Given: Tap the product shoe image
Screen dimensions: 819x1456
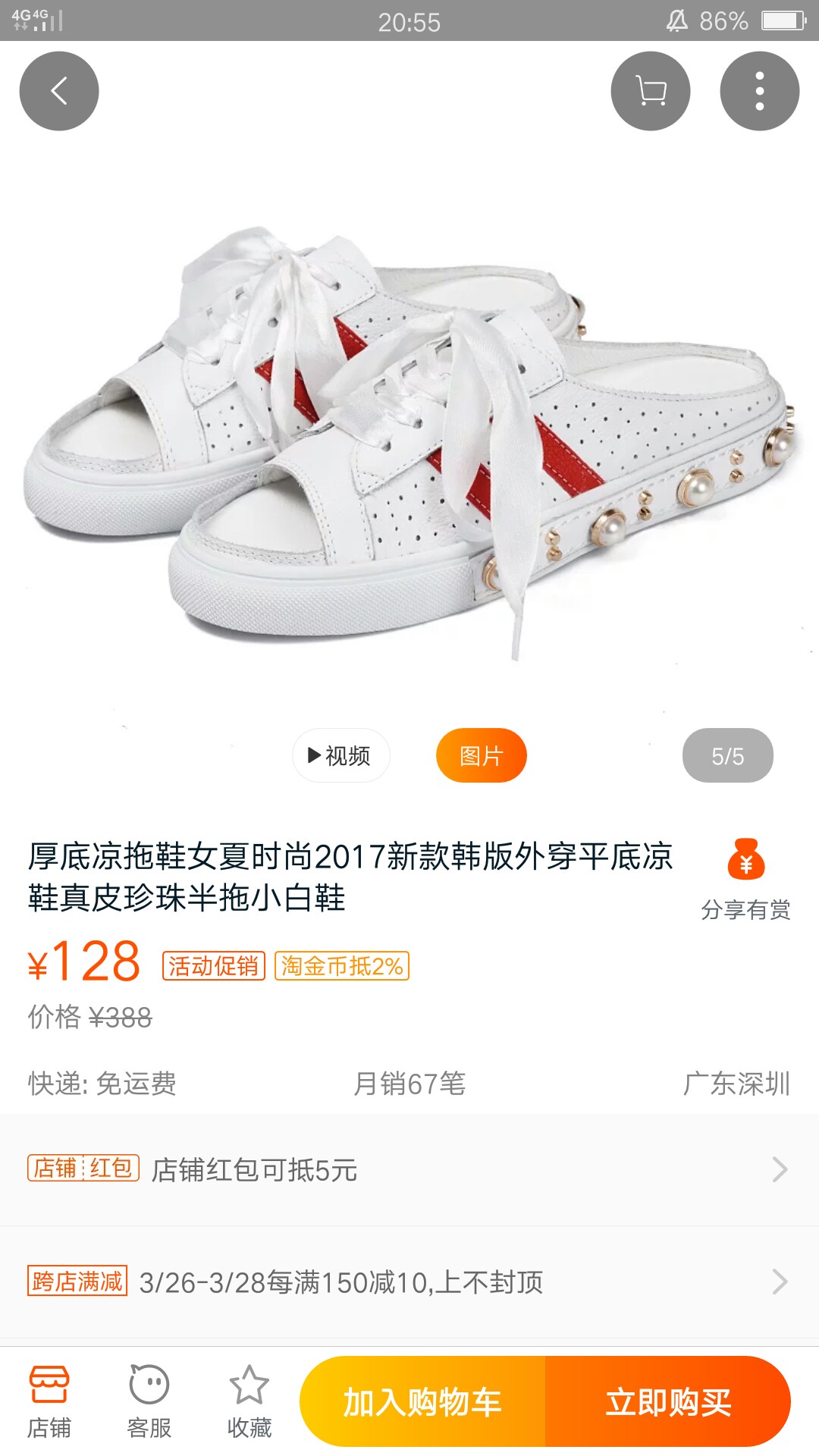Looking at the screenshot, I should click(409, 440).
